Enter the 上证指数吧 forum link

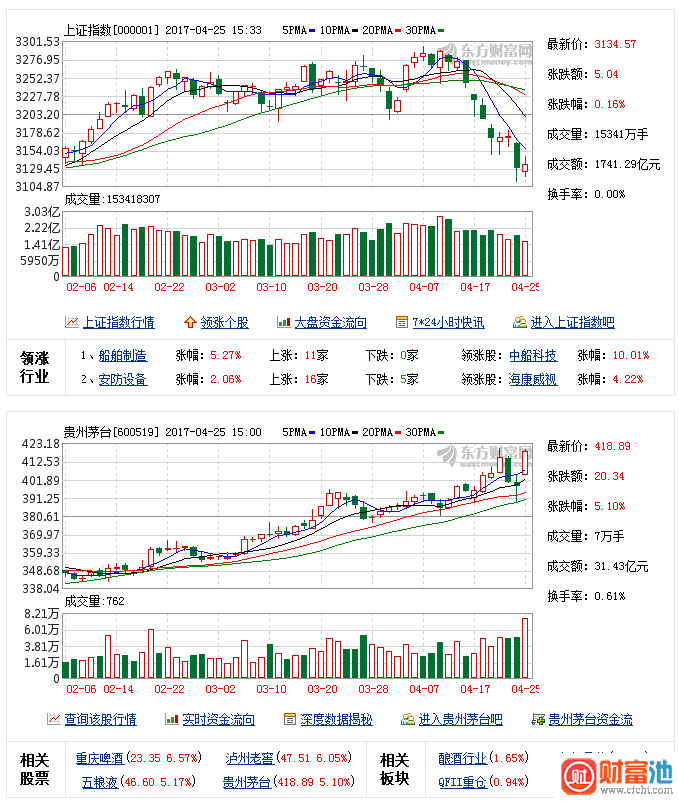[x=572, y=323]
